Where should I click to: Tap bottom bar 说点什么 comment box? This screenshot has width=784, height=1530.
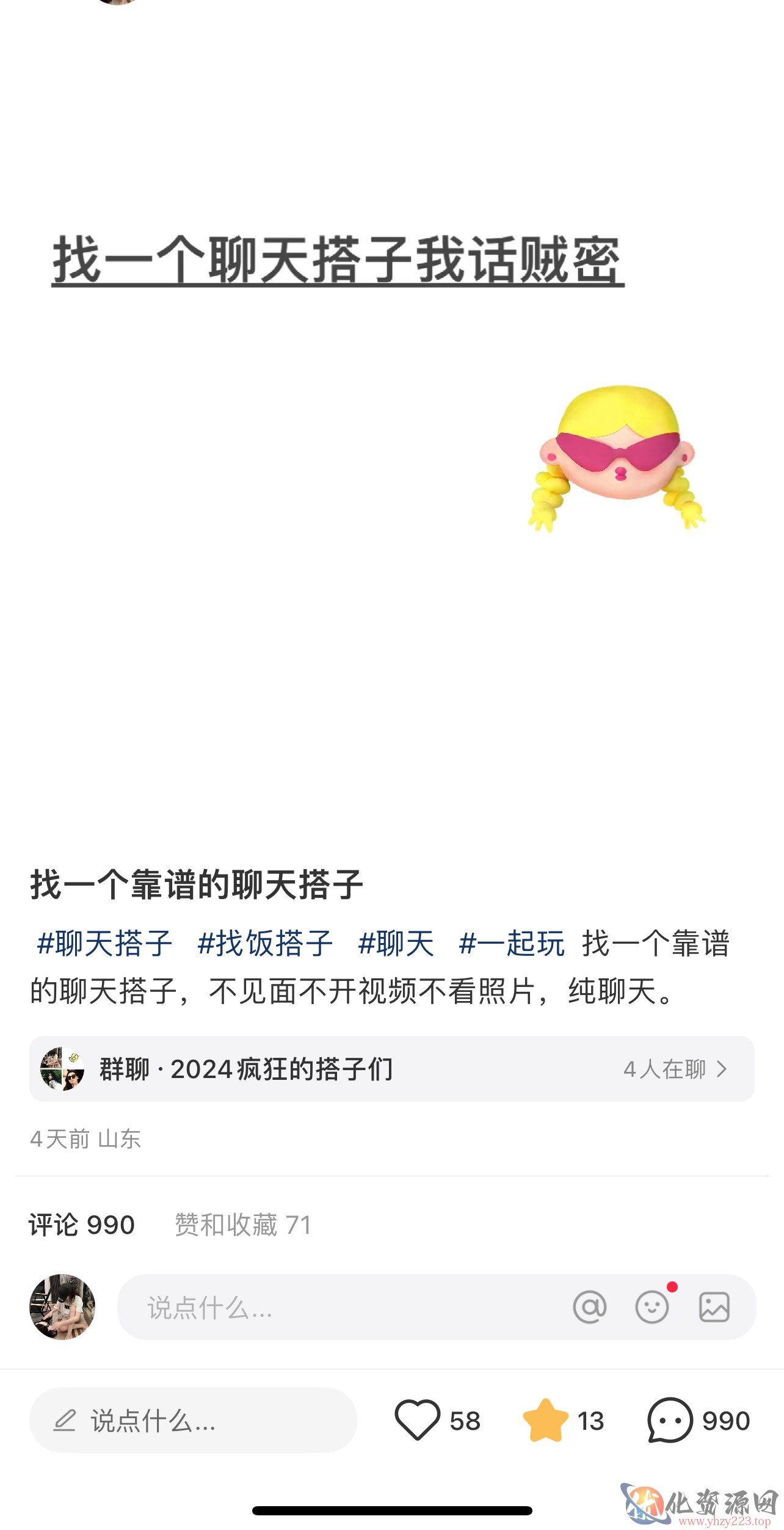coord(193,1420)
